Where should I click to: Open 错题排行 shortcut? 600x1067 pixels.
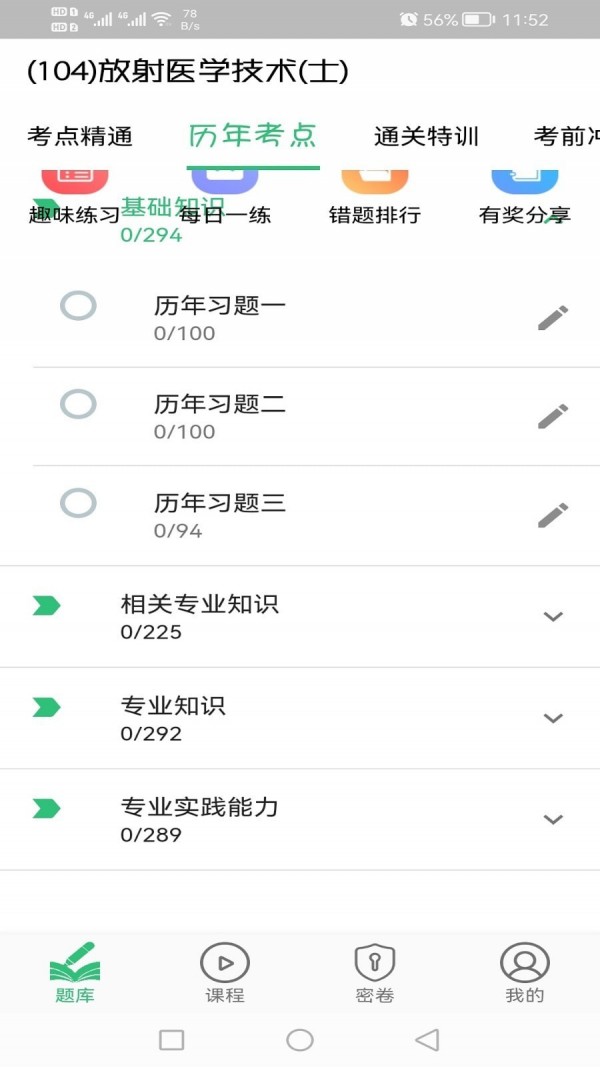[375, 199]
